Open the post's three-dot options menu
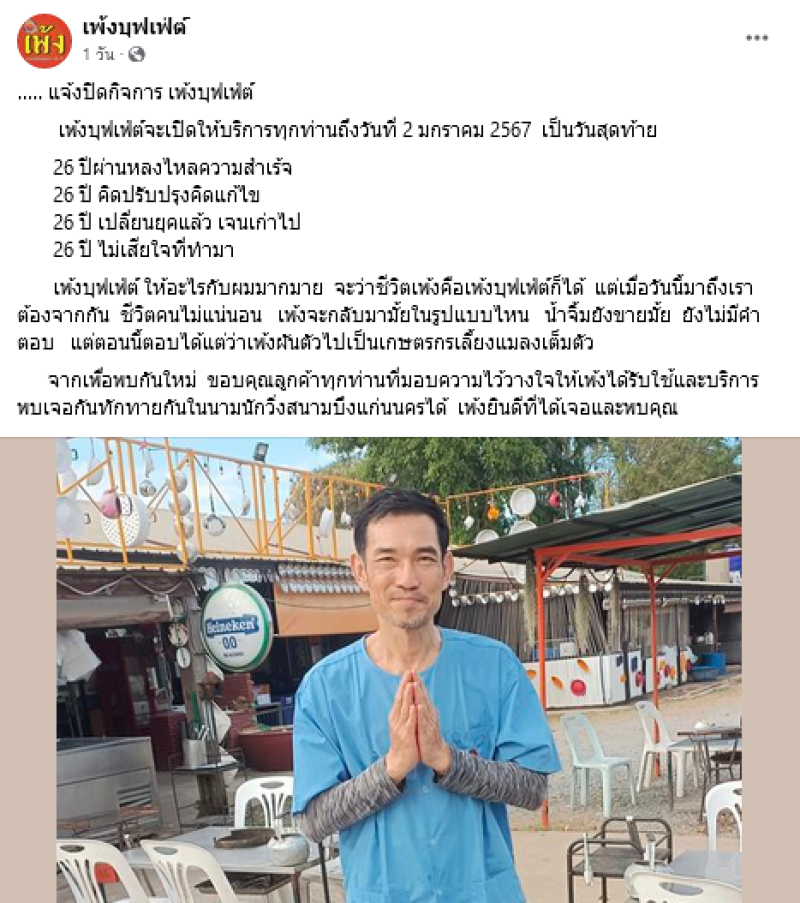800x903 pixels. click(757, 38)
